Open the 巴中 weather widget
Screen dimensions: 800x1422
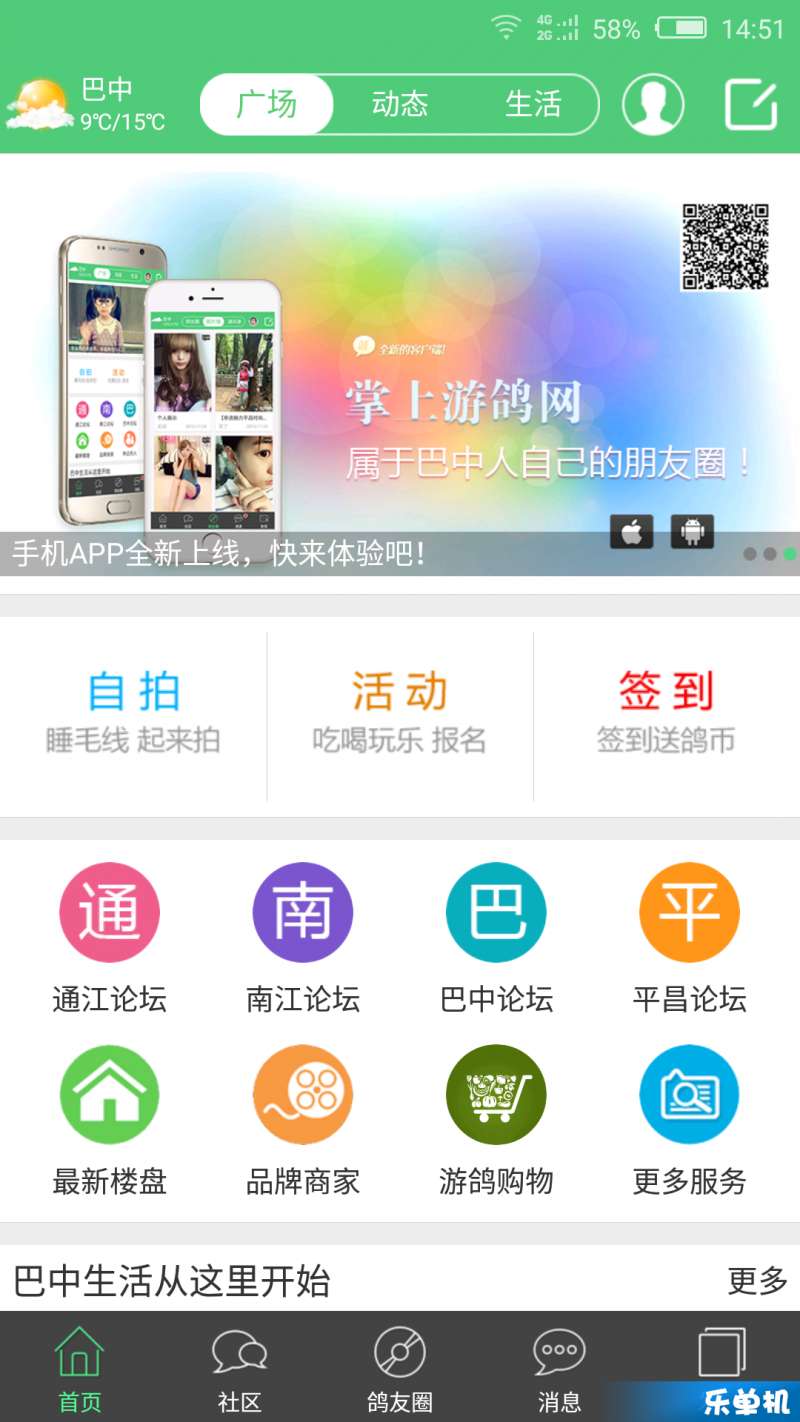(x=85, y=105)
